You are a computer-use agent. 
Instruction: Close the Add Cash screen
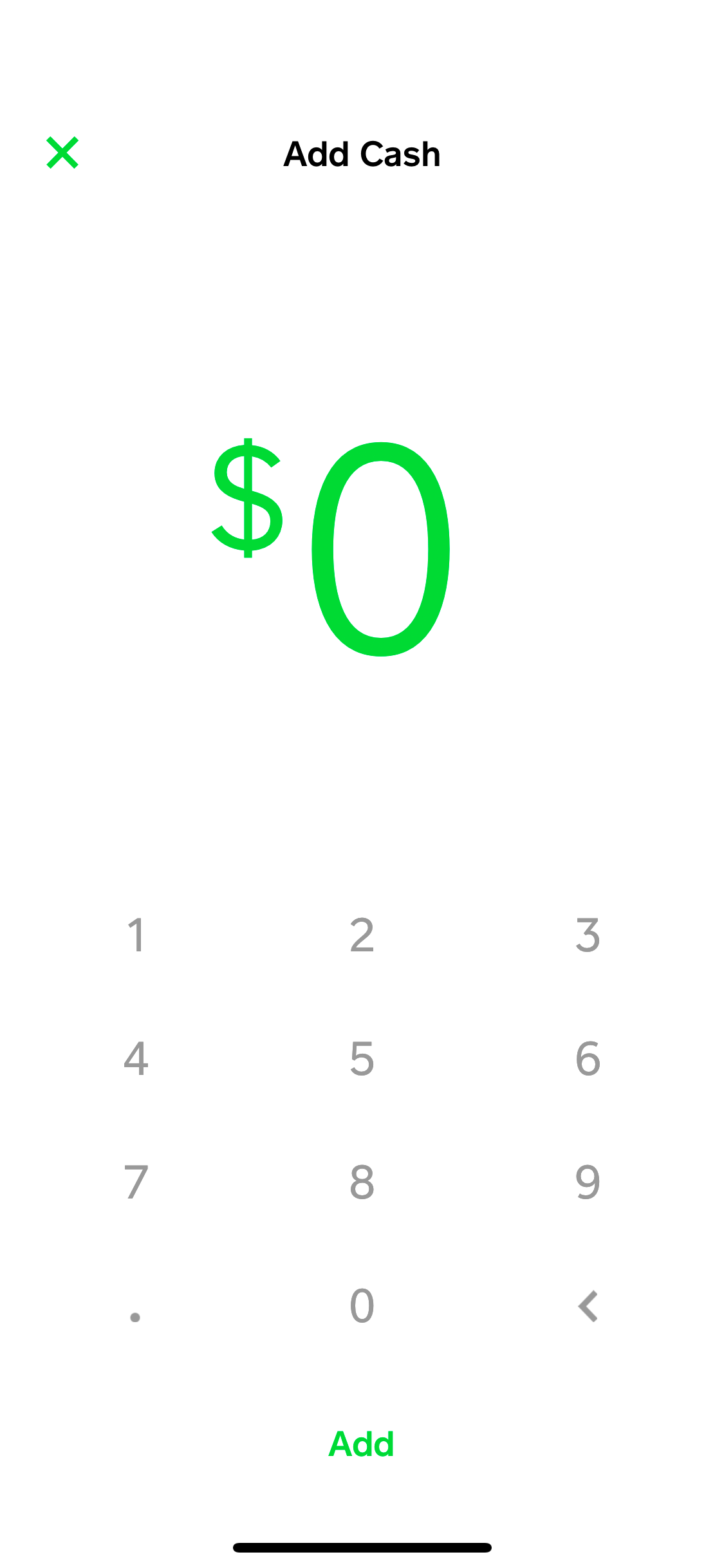tap(62, 153)
